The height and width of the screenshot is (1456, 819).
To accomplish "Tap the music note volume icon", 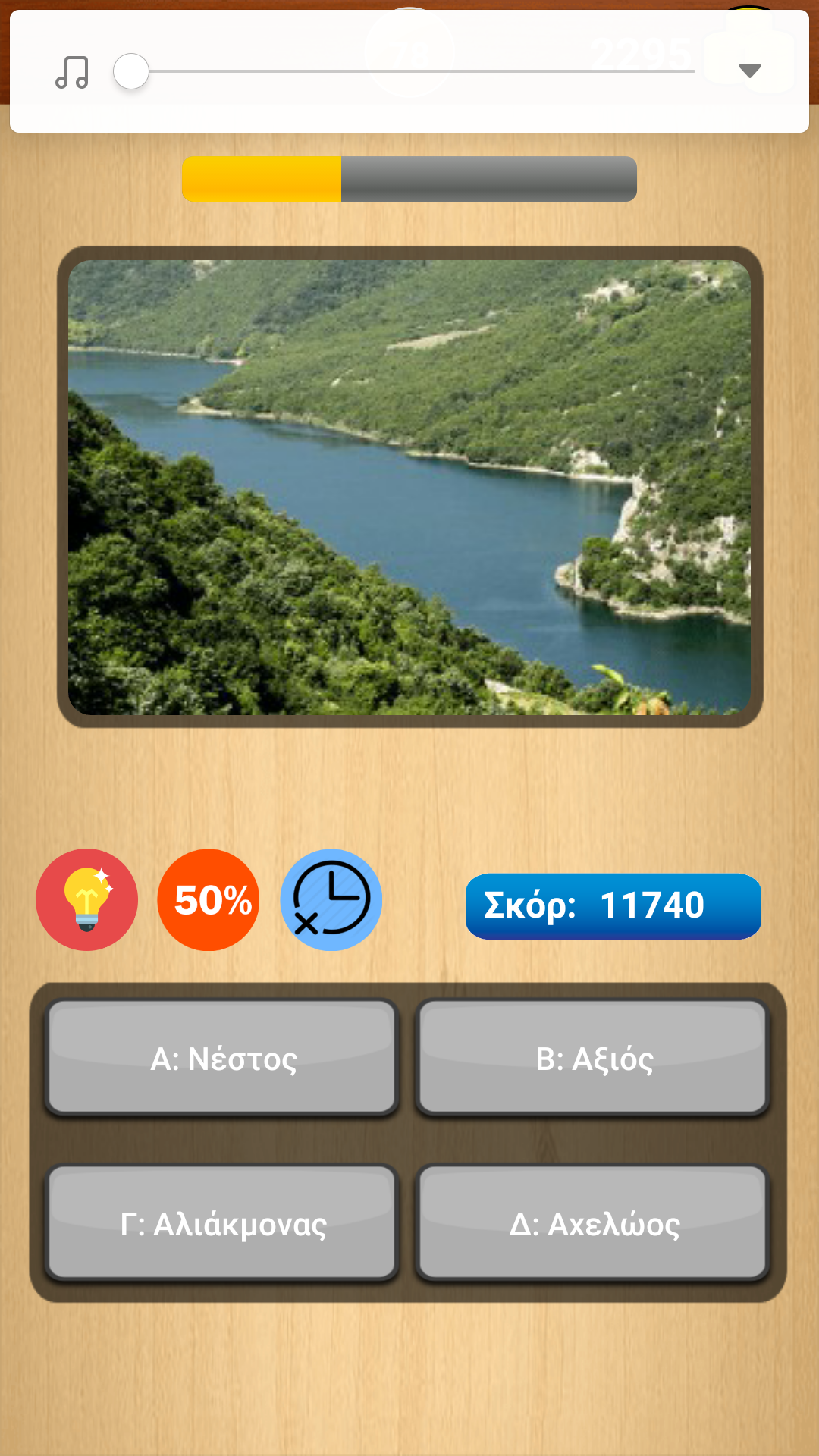I will [72, 73].
